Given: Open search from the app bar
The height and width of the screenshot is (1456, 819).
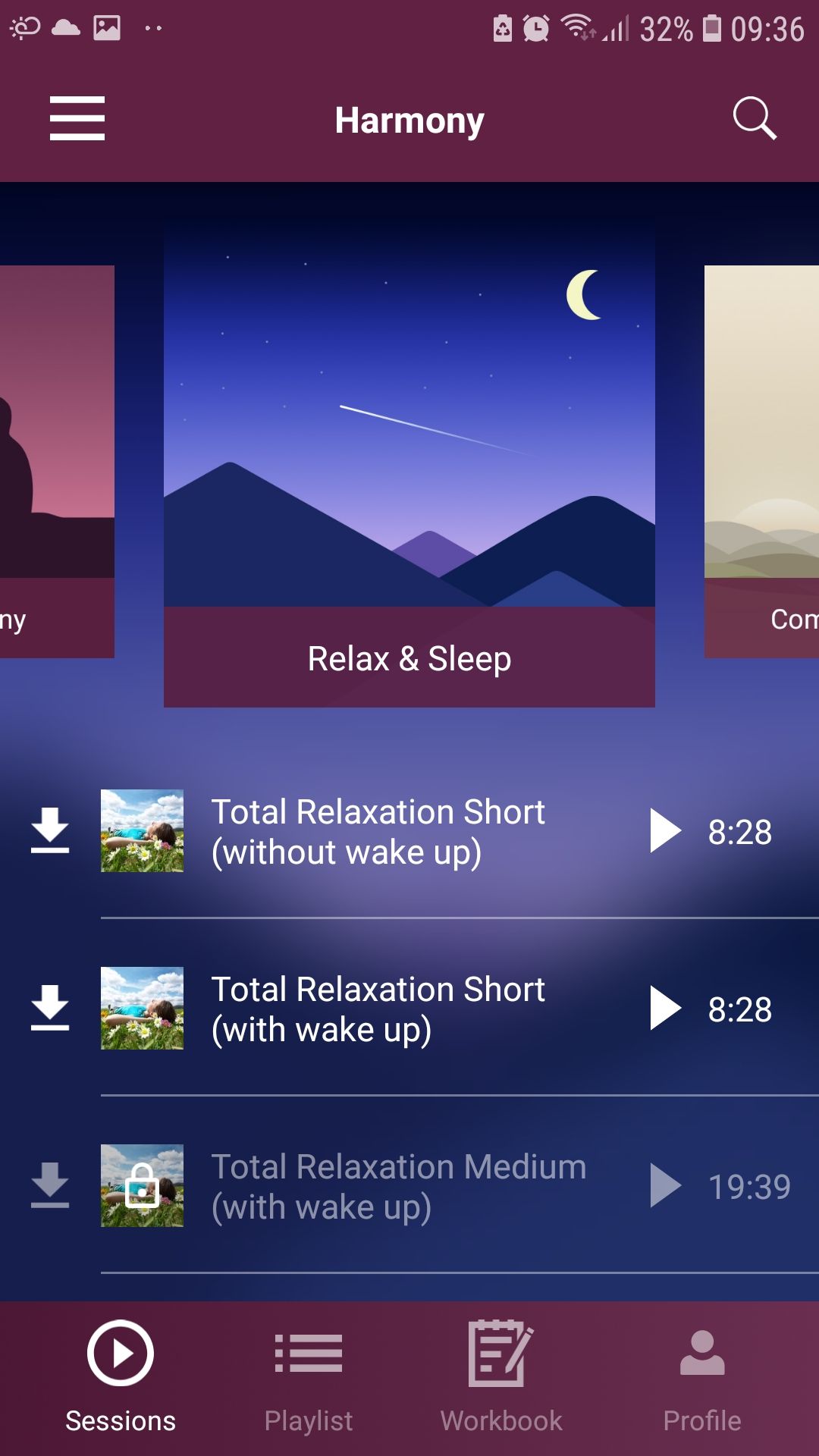Looking at the screenshot, I should point(755,118).
